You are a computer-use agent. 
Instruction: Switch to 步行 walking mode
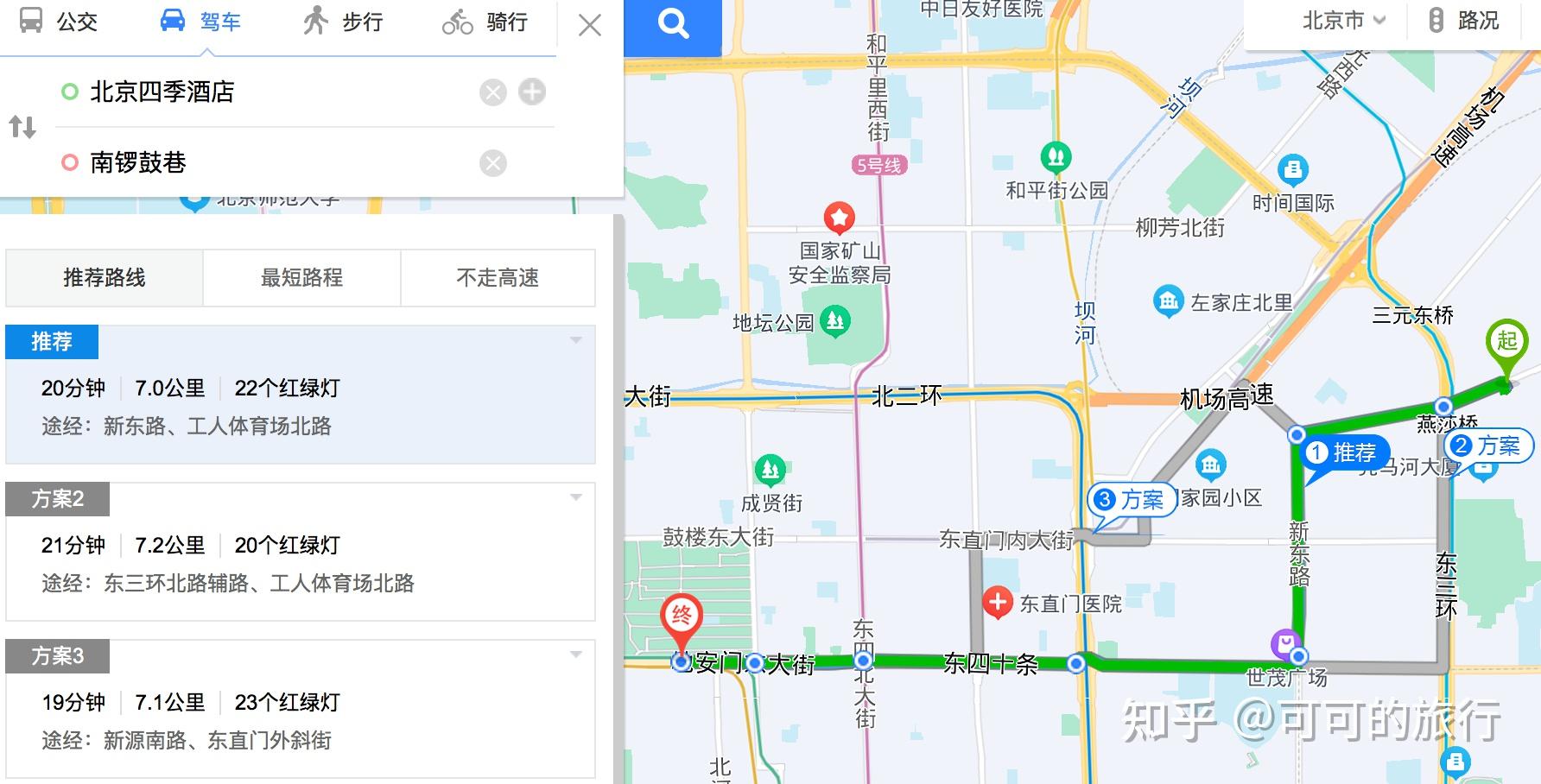(x=343, y=22)
